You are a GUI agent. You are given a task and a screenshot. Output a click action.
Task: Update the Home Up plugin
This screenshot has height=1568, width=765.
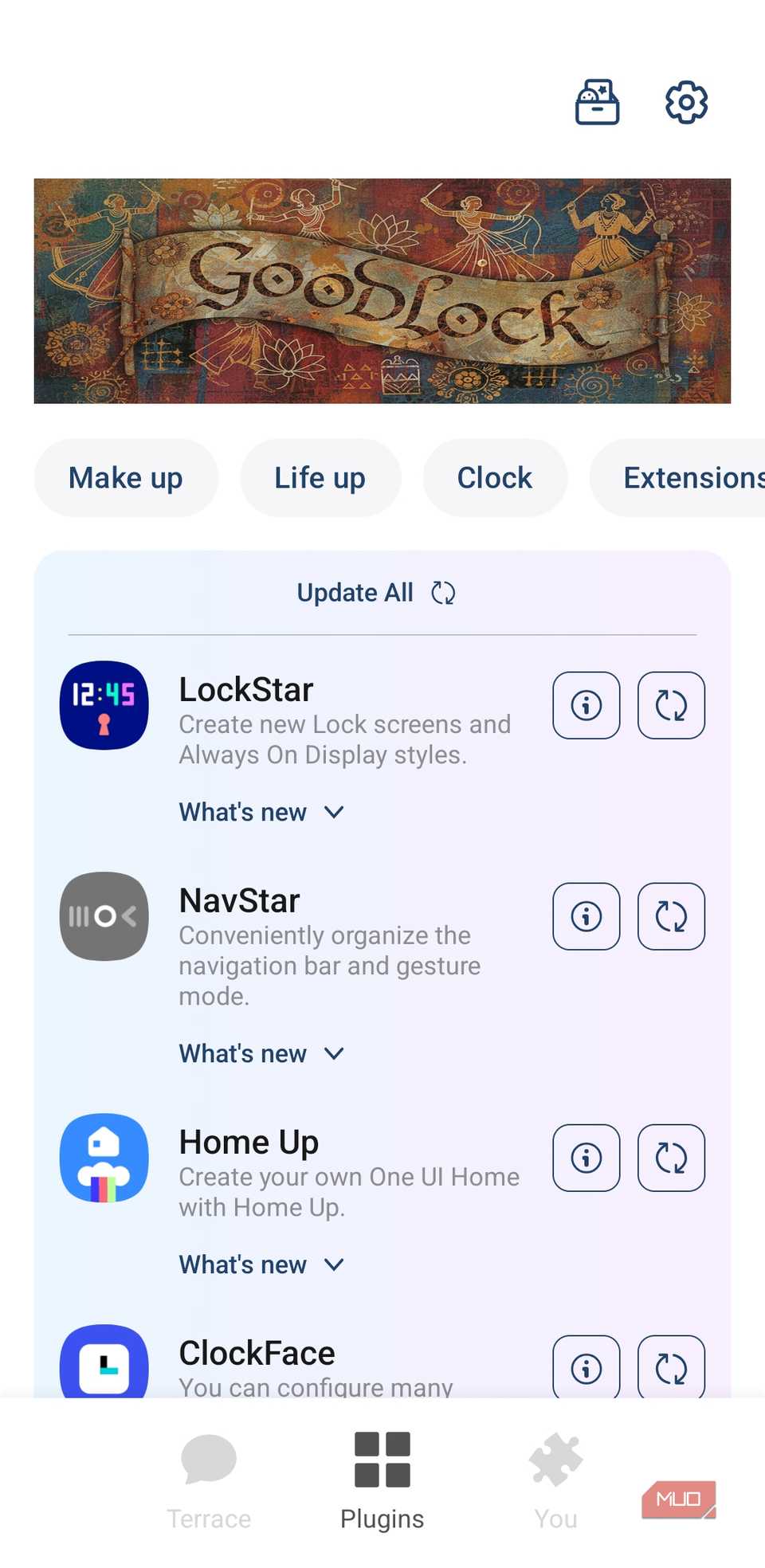pos(670,1158)
